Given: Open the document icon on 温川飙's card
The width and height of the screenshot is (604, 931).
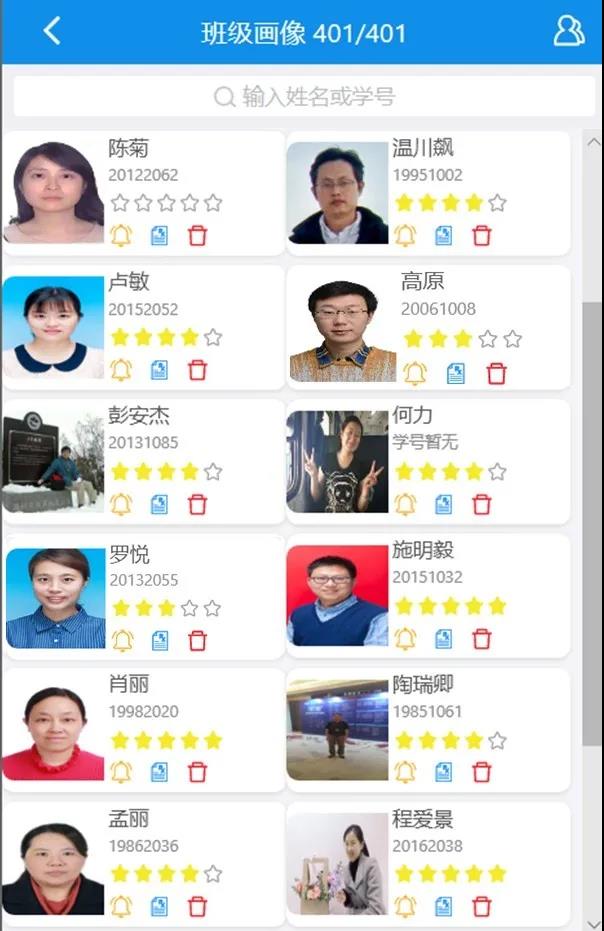Looking at the screenshot, I should [x=443, y=236].
